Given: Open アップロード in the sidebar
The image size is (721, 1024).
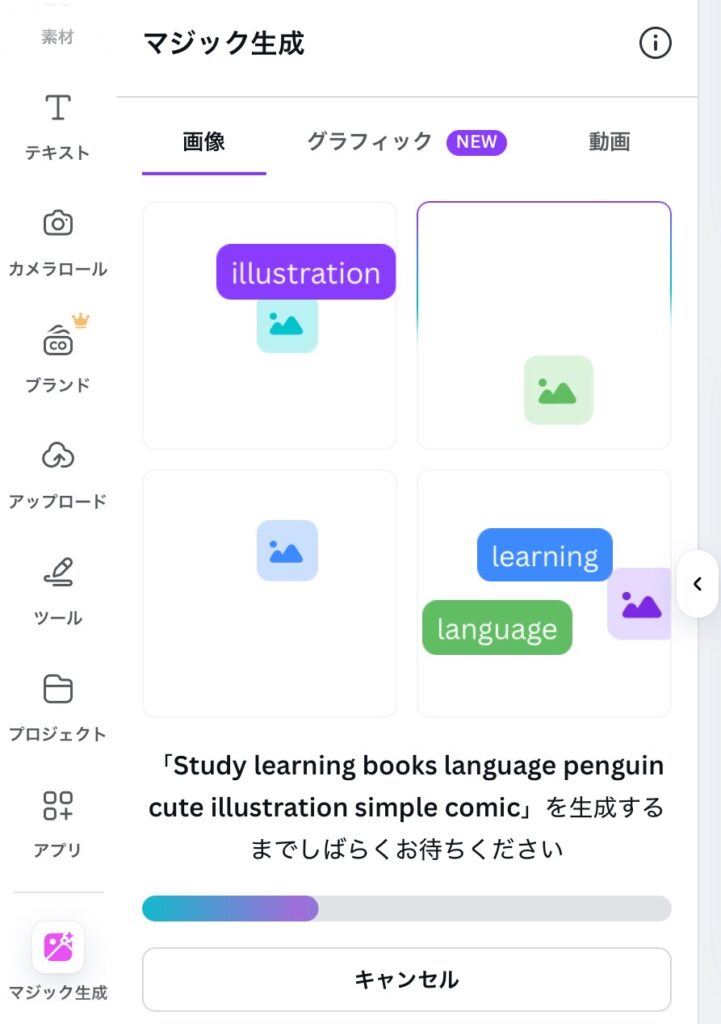Looking at the screenshot, I should (57, 473).
